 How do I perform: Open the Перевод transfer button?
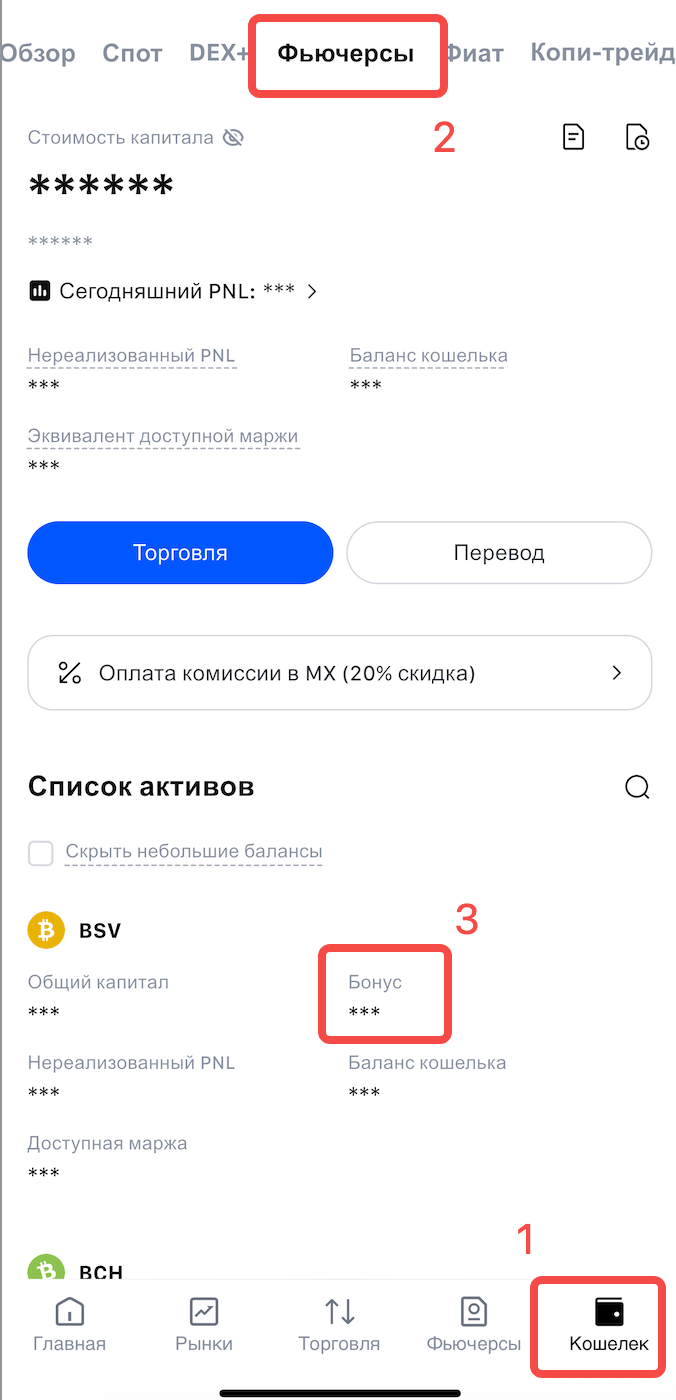click(499, 553)
